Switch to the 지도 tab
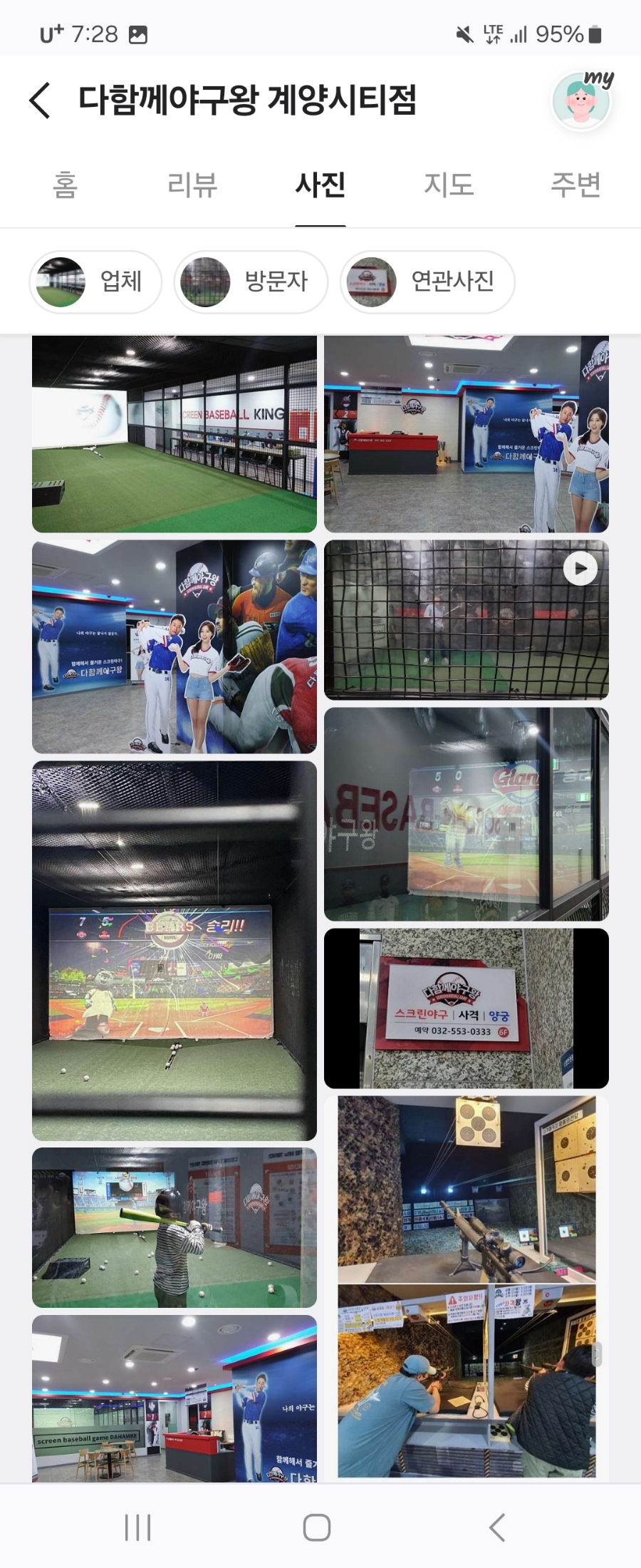Image resolution: width=641 pixels, height=1568 pixels. click(448, 185)
